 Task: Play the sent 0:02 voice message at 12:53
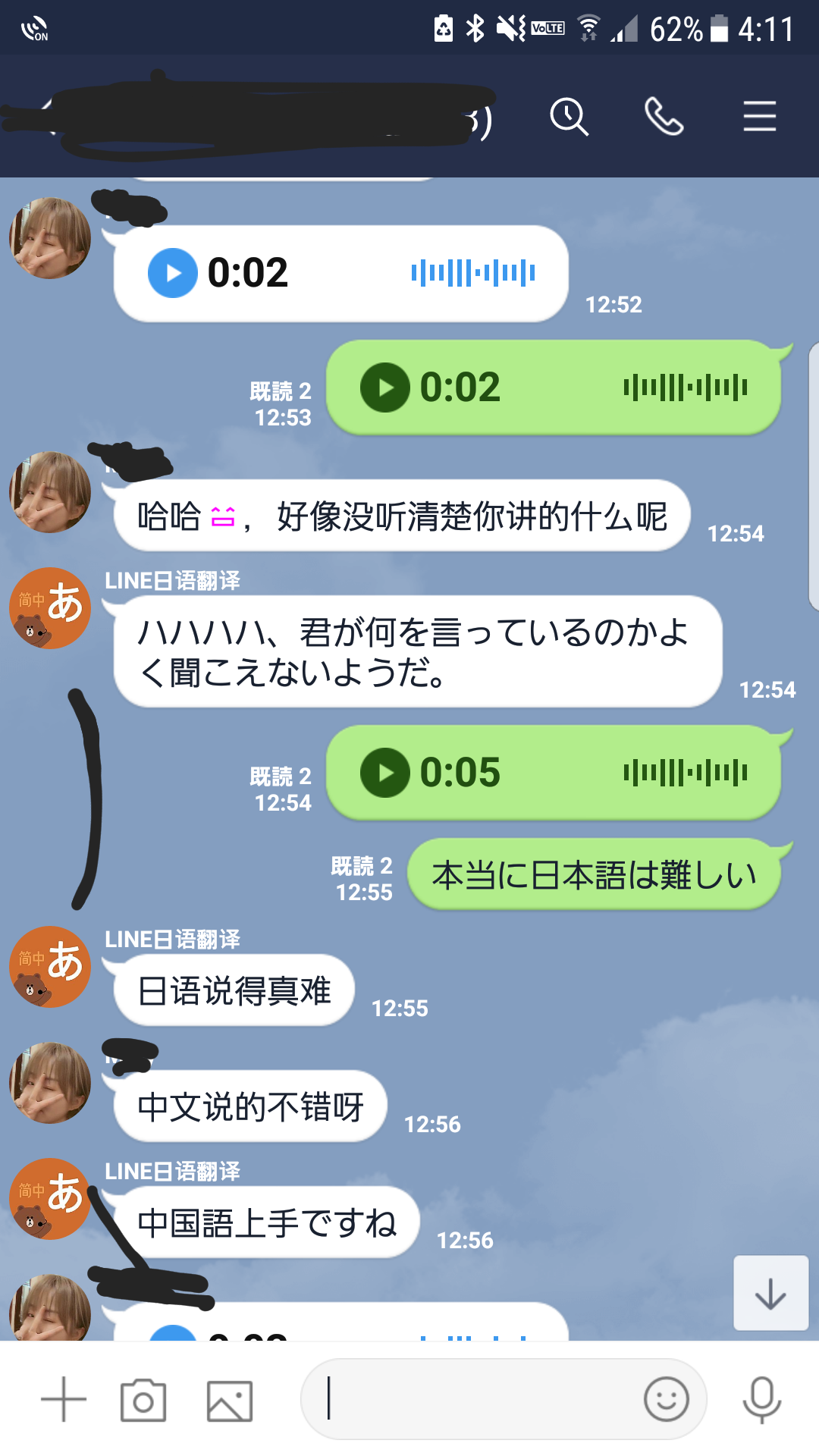[x=385, y=388]
